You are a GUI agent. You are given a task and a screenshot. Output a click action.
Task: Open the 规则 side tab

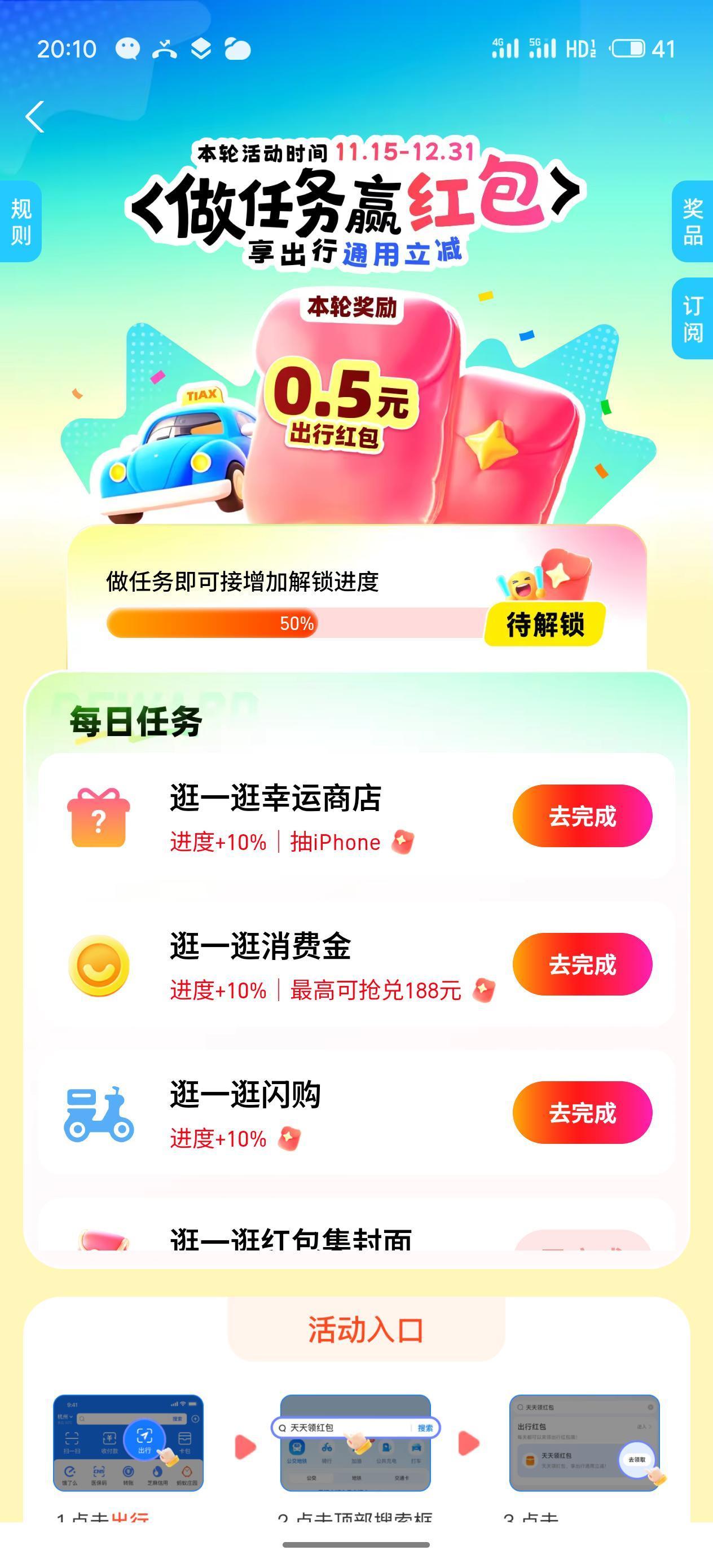20,221
